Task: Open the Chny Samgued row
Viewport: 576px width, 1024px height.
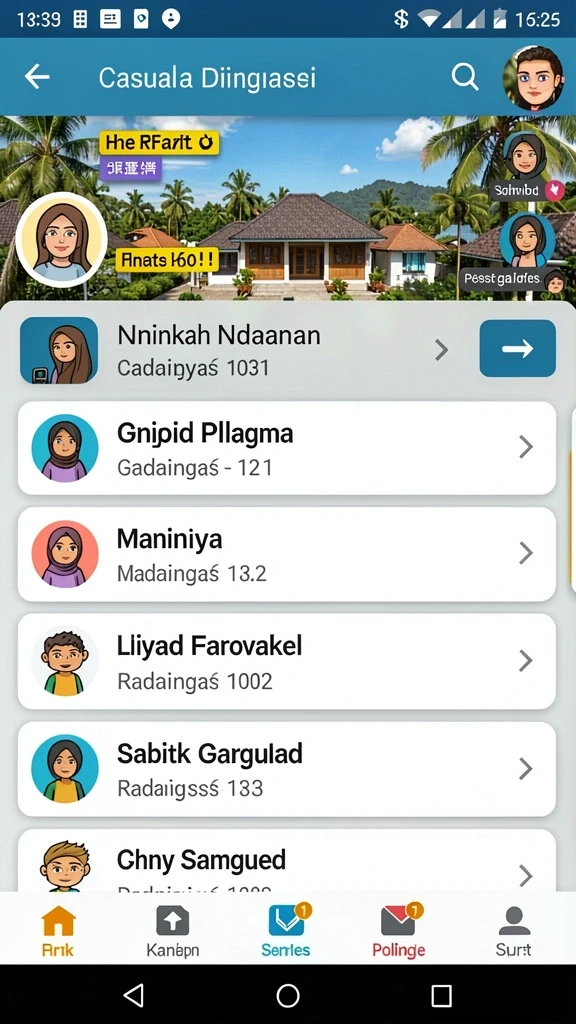Action: tap(287, 861)
